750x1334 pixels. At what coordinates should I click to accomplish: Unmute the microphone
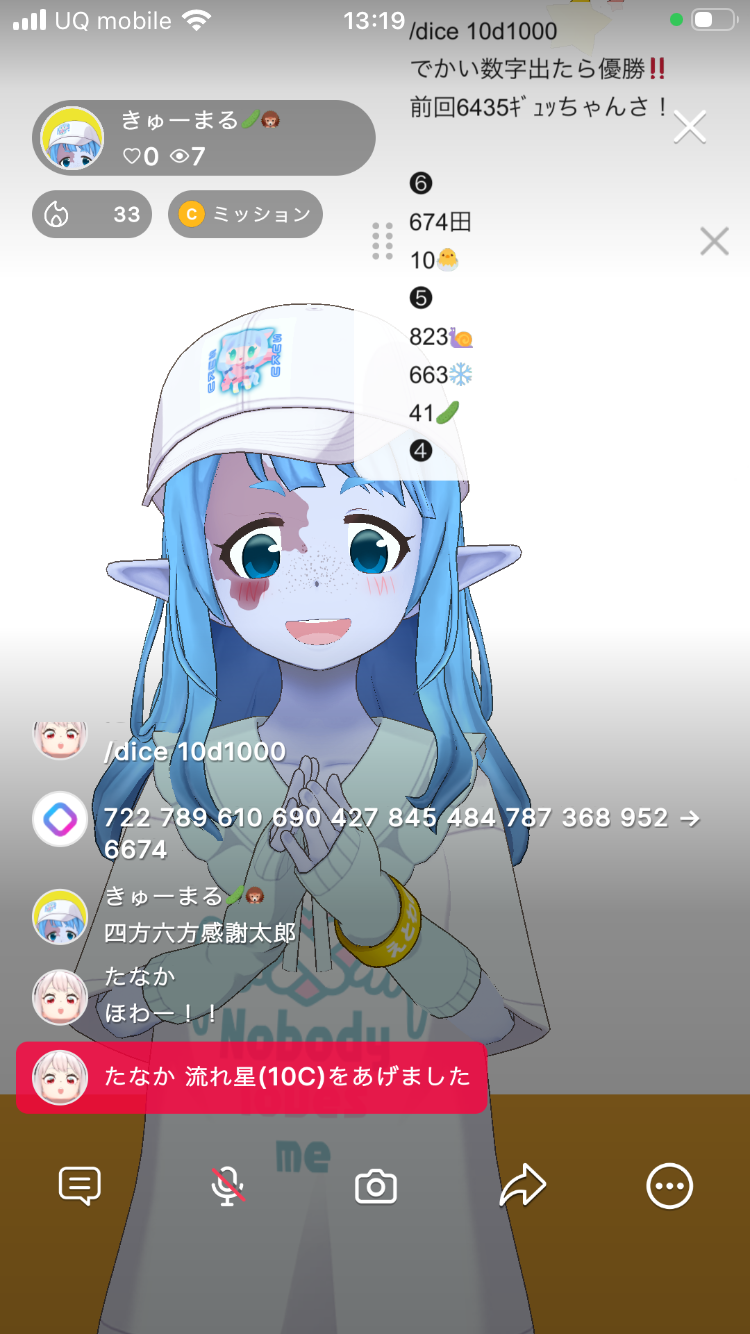tap(228, 1186)
